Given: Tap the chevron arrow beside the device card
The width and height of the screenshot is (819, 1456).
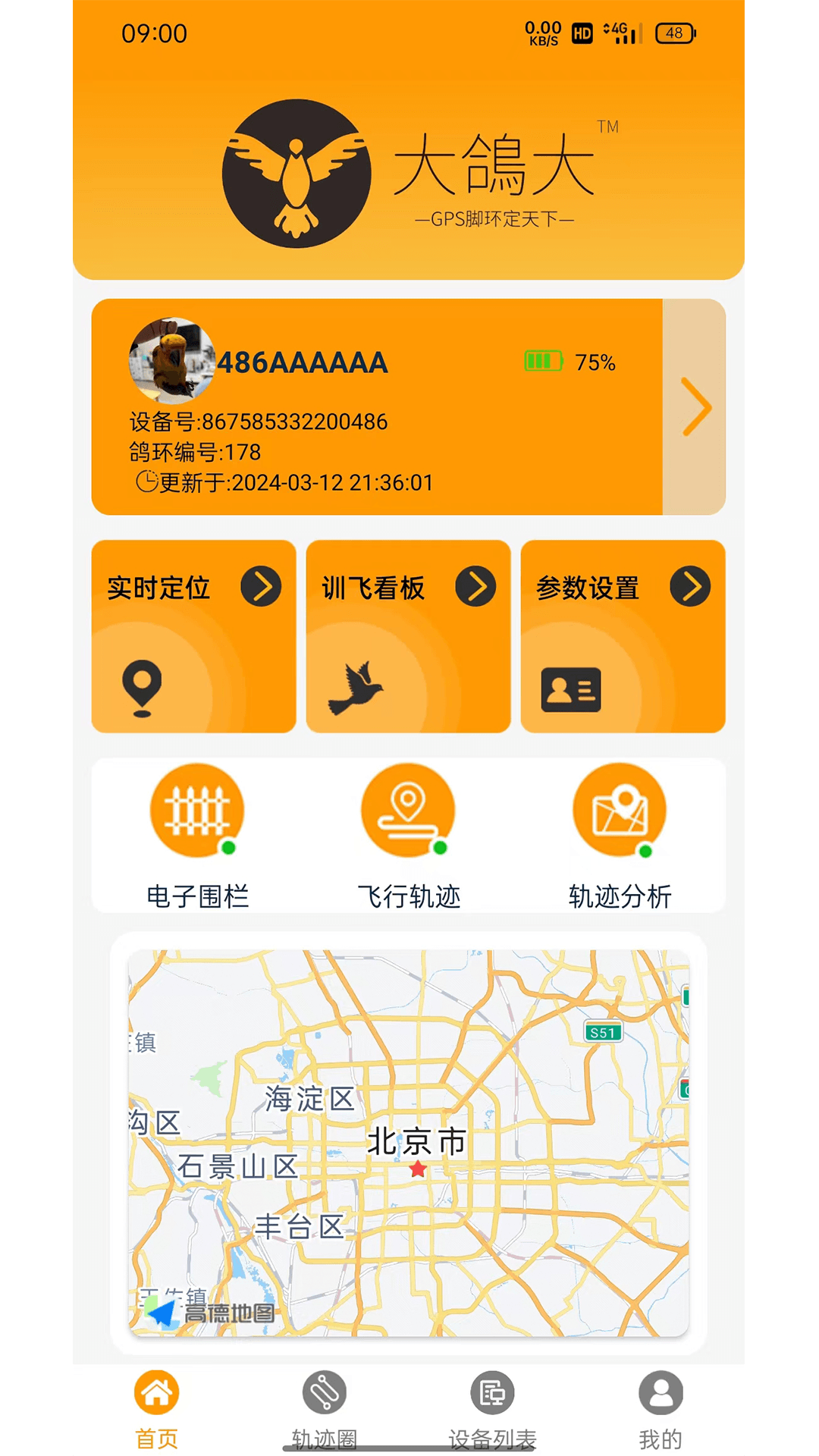Looking at the screenshot, I should pyautogui.click(x=695, y=407).
